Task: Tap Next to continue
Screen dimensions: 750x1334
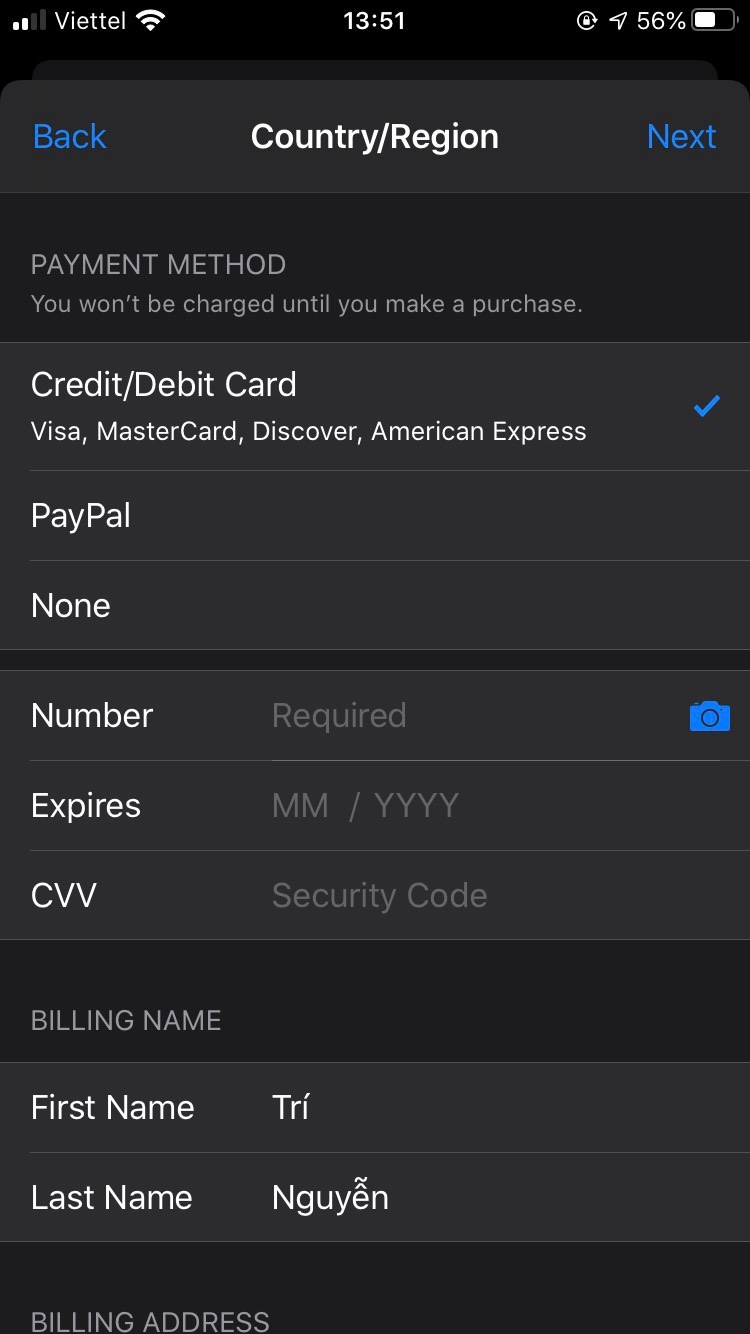Action: (681, 136)
